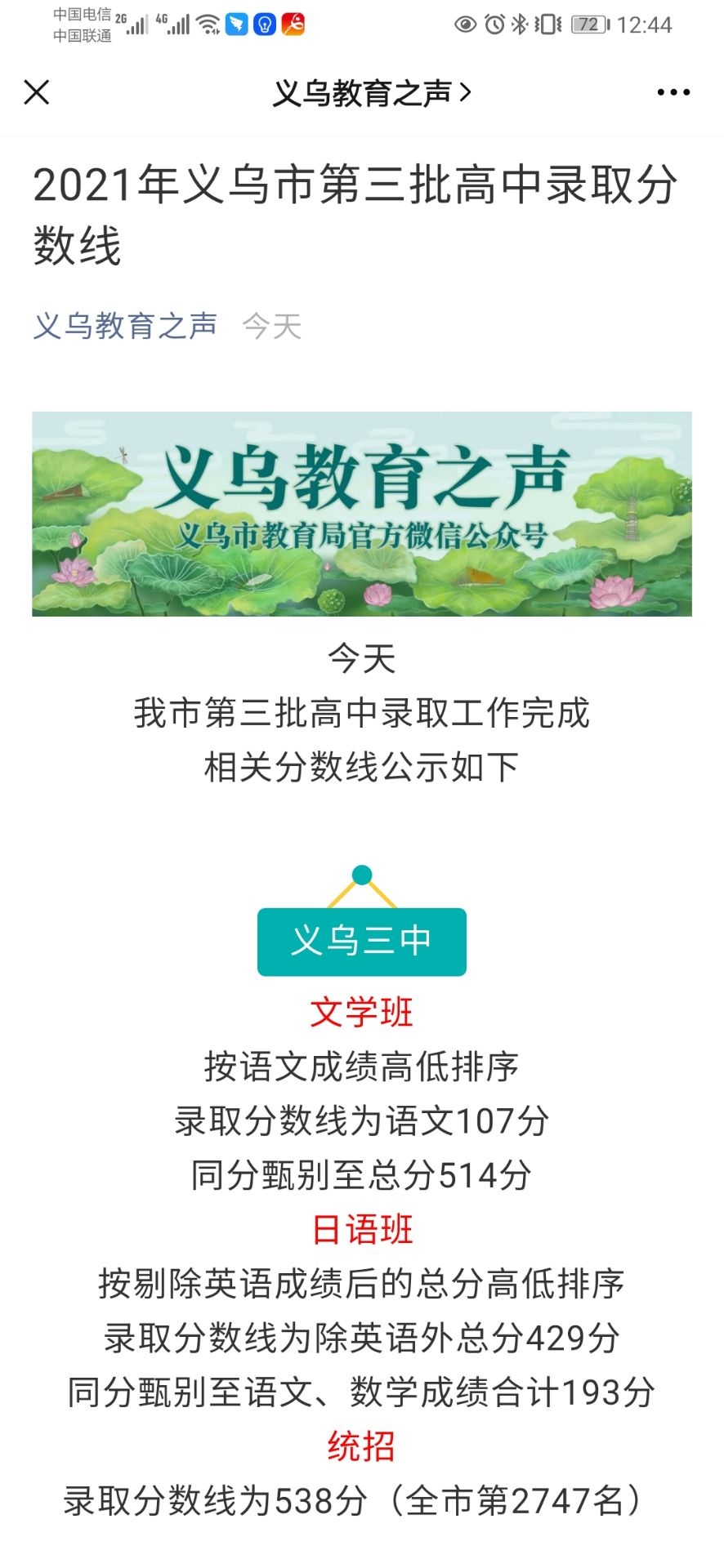The width and height of the screenshot is (724, 1568).
Task: Open the three-dot overflow menu
Action: coord(673,92)
